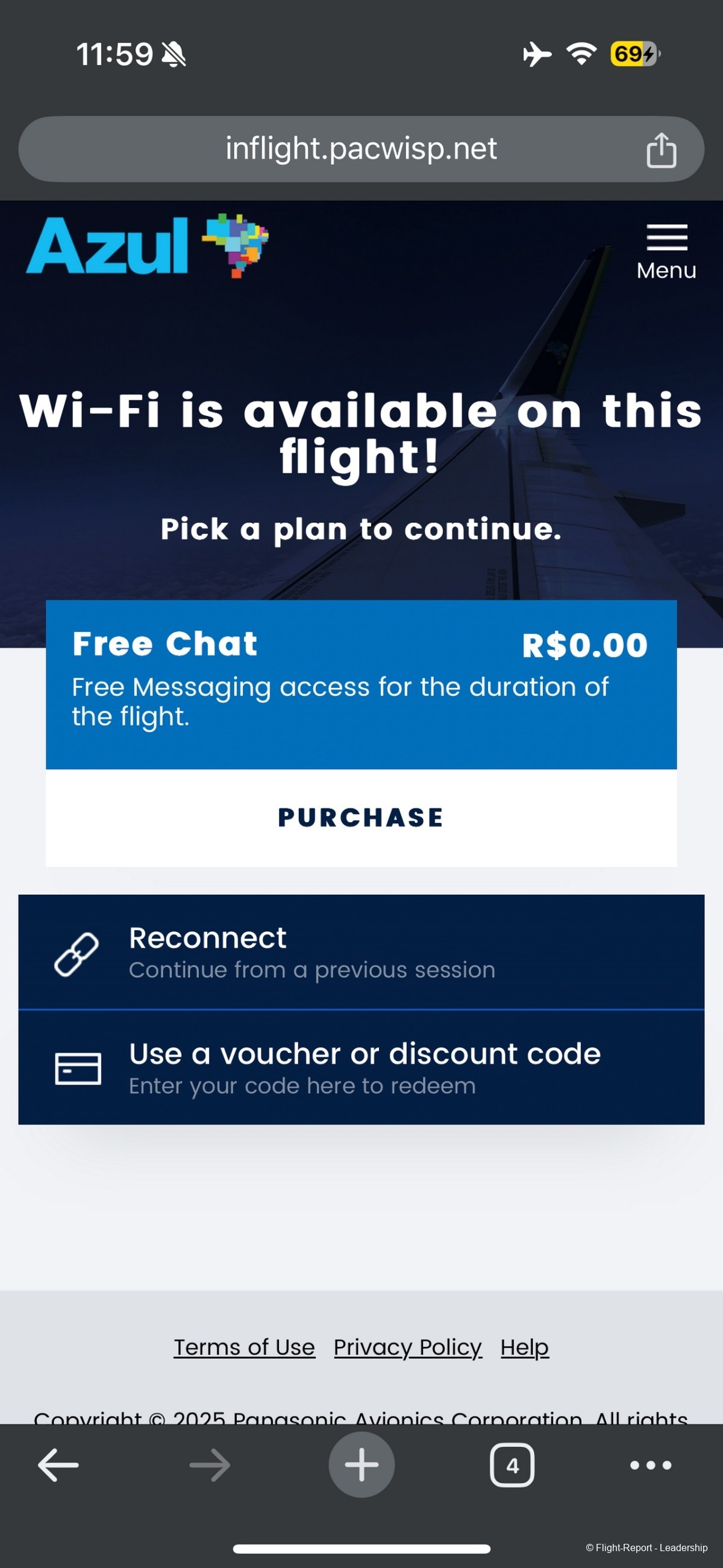723x1568 pixels.
Task: Open Reconnect to continue previous session
Action: tap(361, 952)
